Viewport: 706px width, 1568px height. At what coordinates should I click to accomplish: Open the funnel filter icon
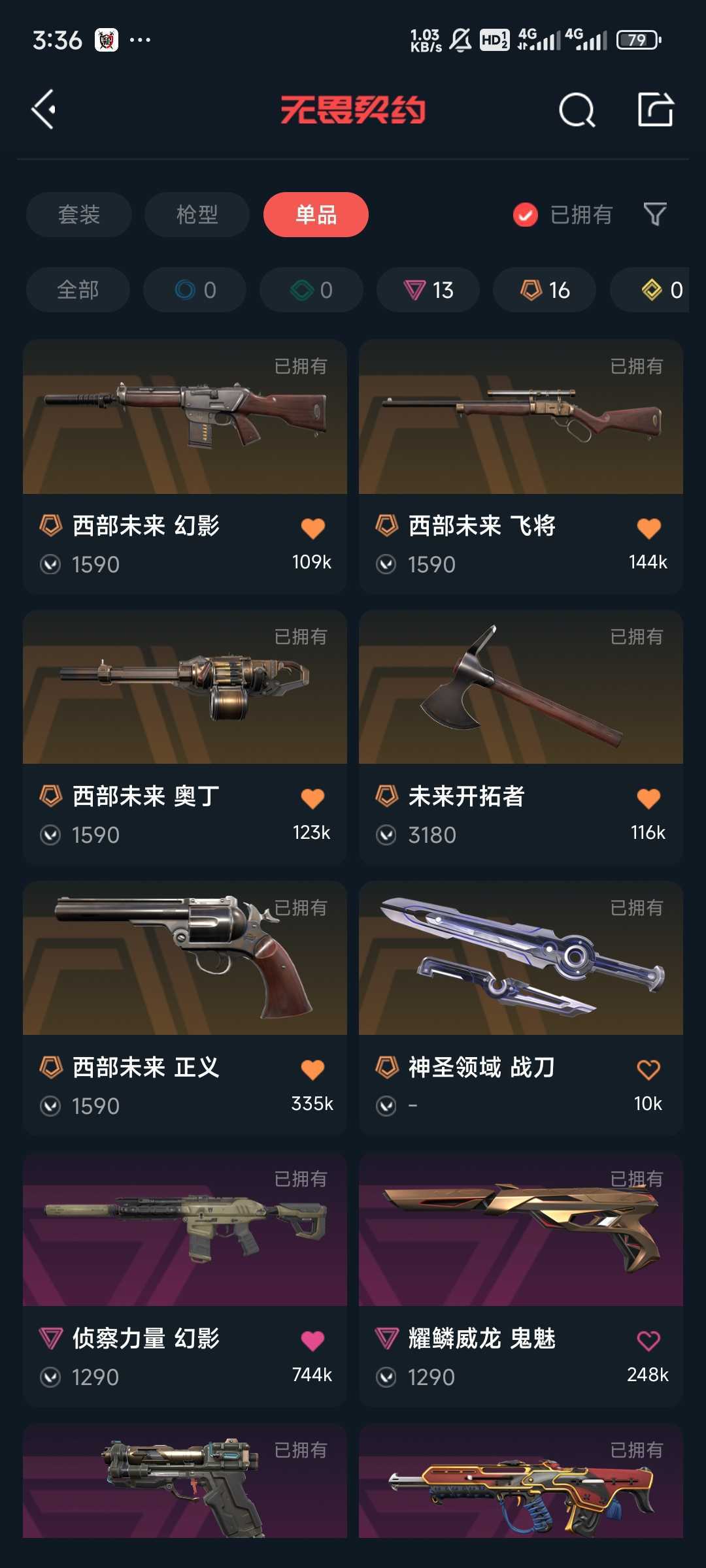coord(655,214)
